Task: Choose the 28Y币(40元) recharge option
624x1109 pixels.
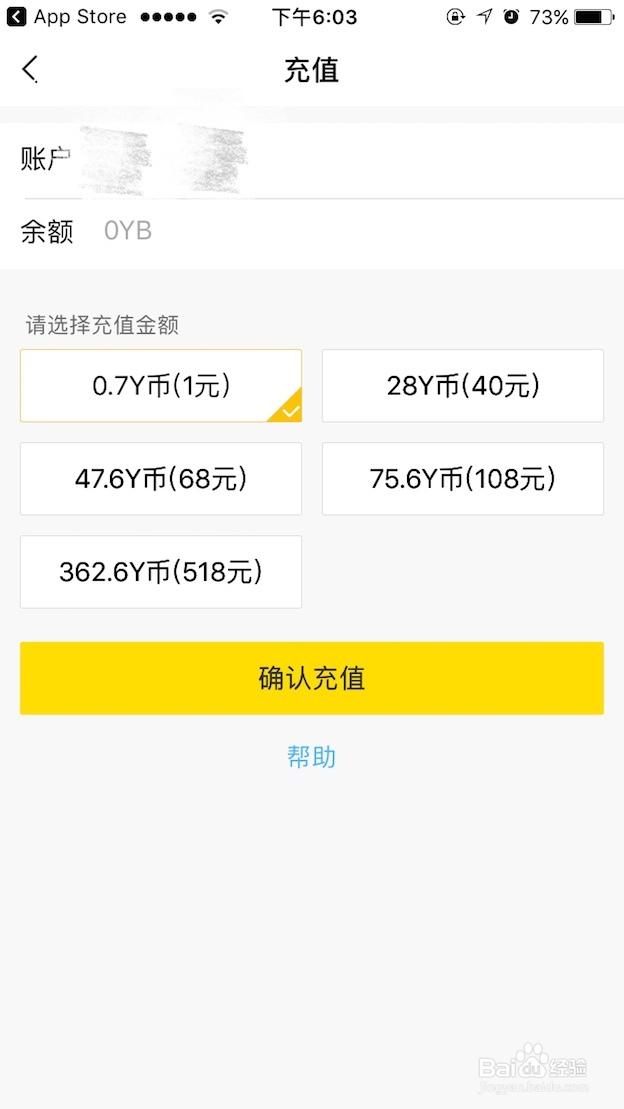Action: (x=463, y=386)
